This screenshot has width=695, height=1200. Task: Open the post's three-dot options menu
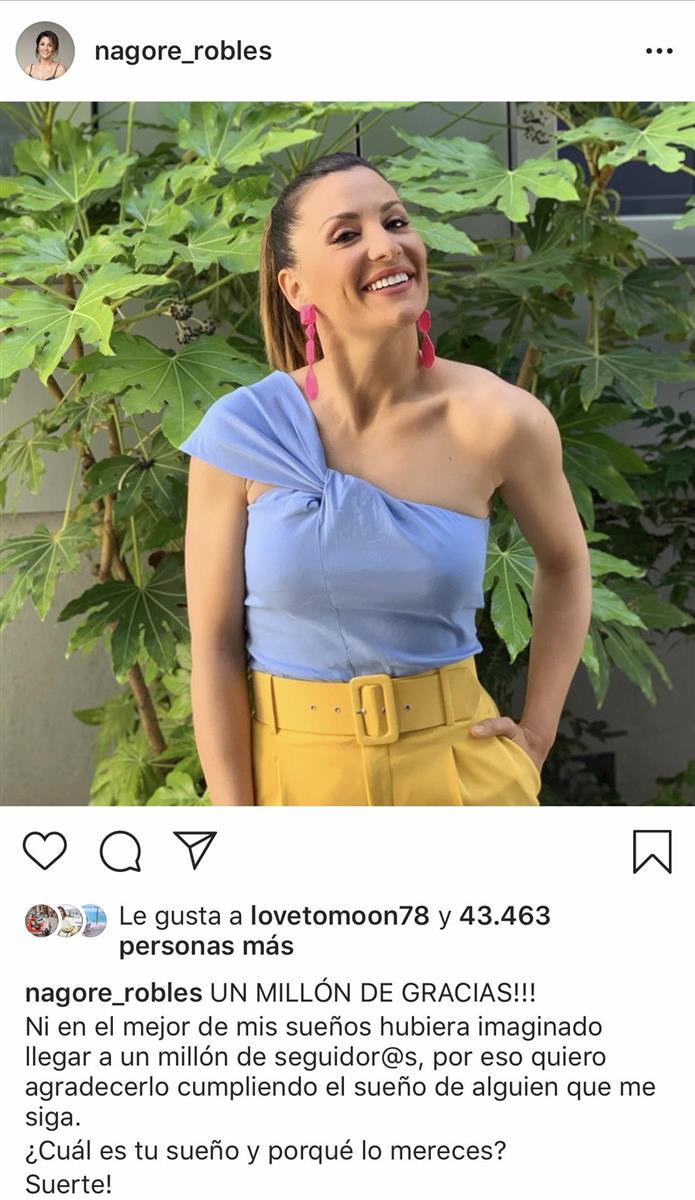click(658, 51)
